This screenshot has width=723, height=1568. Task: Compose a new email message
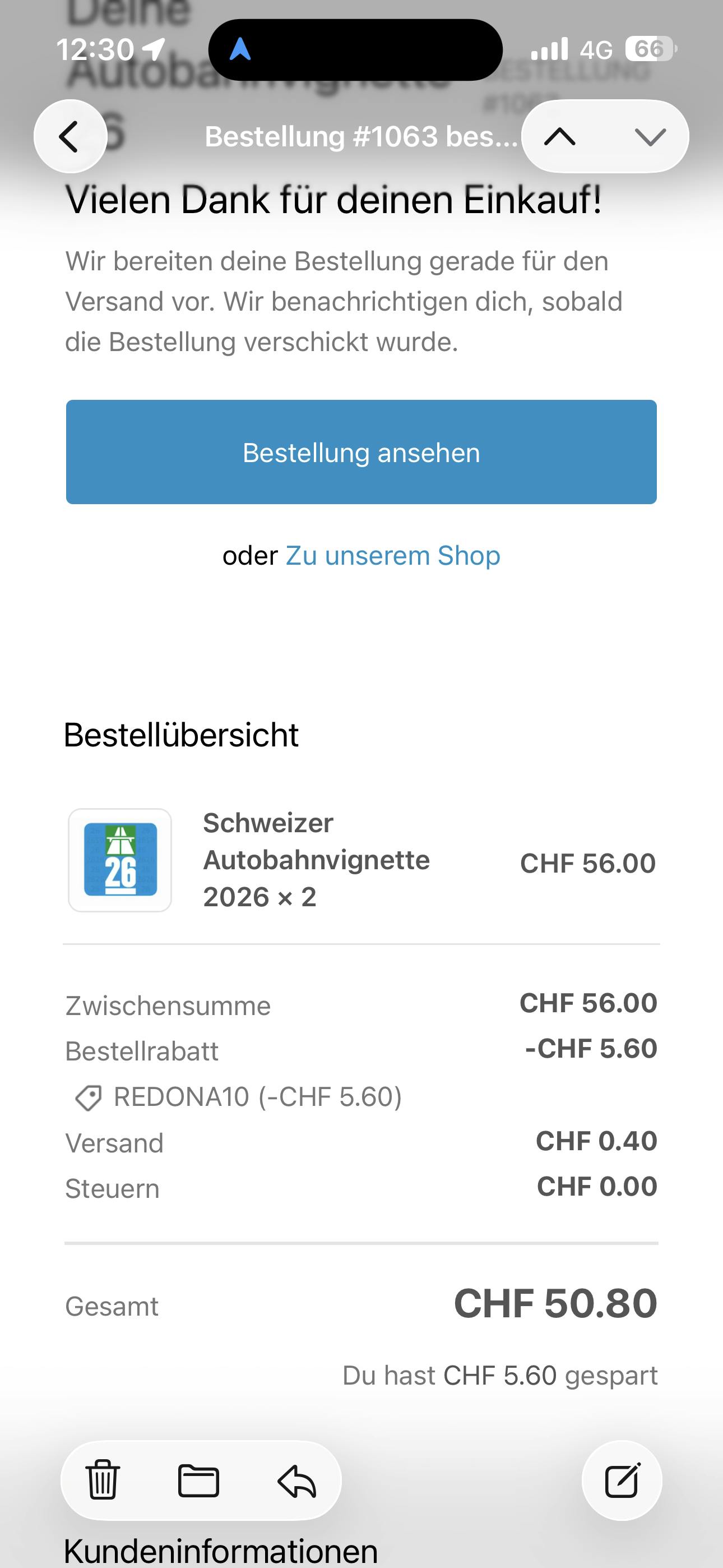pos(622,1481)
